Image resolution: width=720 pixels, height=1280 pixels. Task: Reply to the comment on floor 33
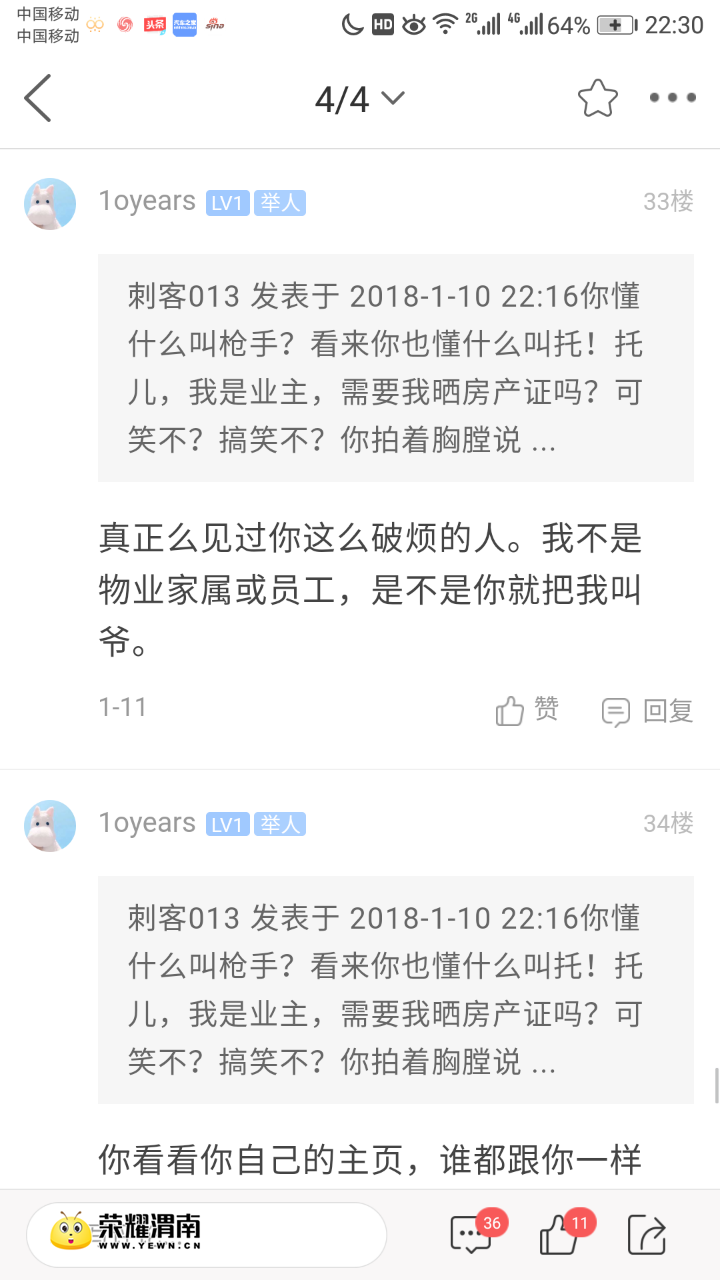pyautogui.click(x=647, y=711)
